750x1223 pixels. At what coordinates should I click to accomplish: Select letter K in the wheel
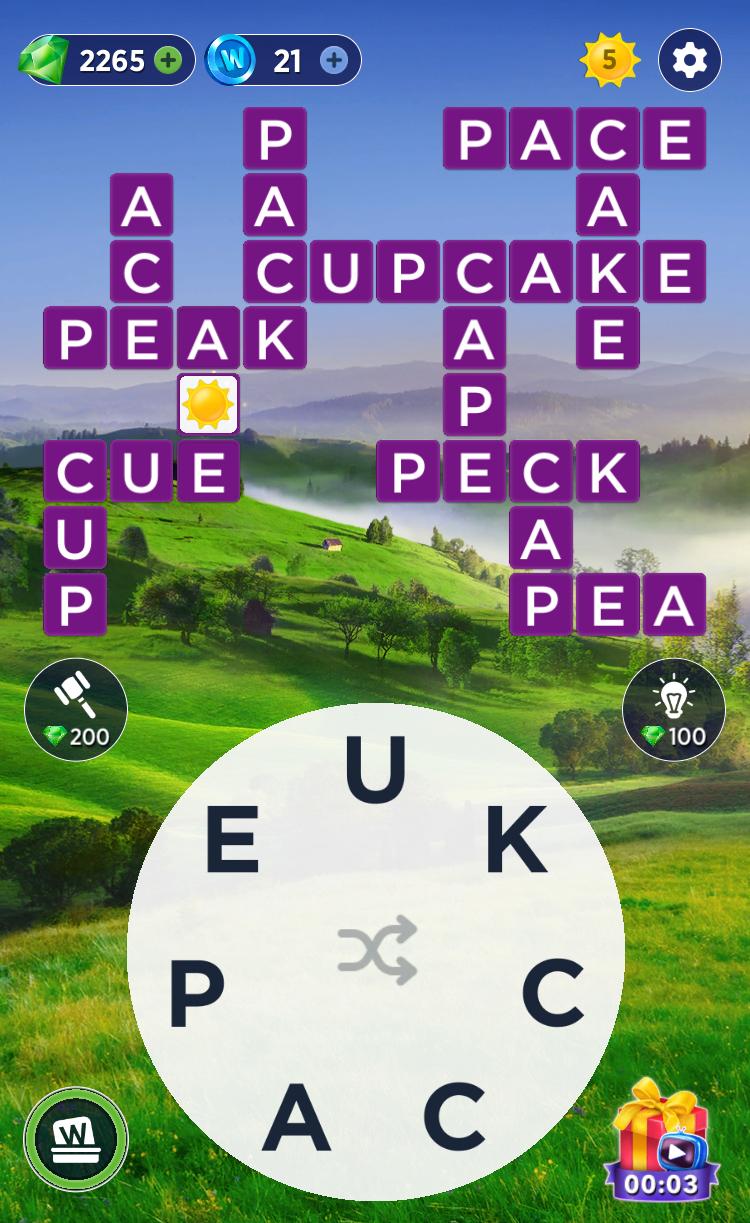(516, 840)
